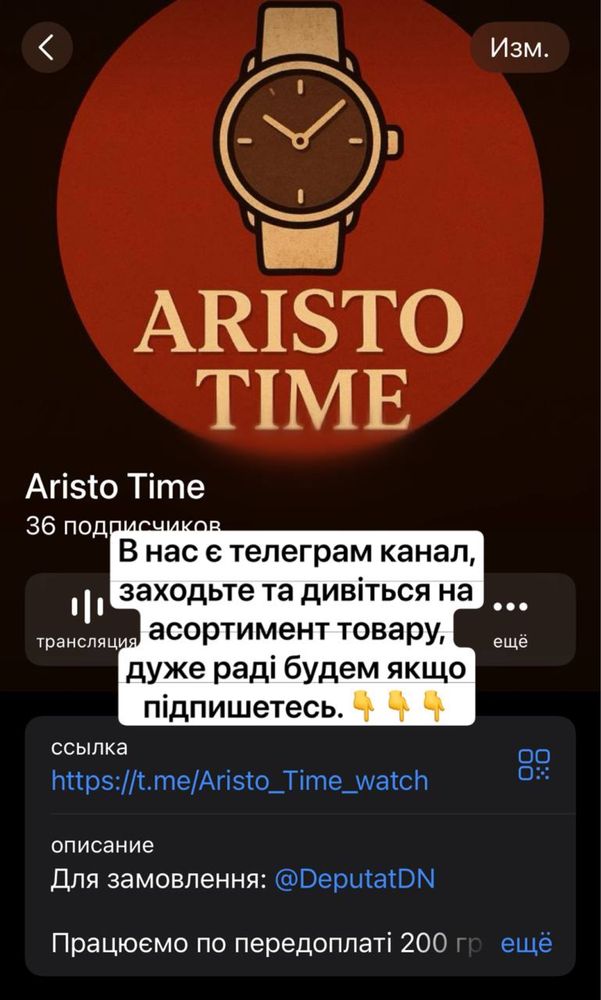
Task: Start a трансляция live stream
Action: [86, 620]
